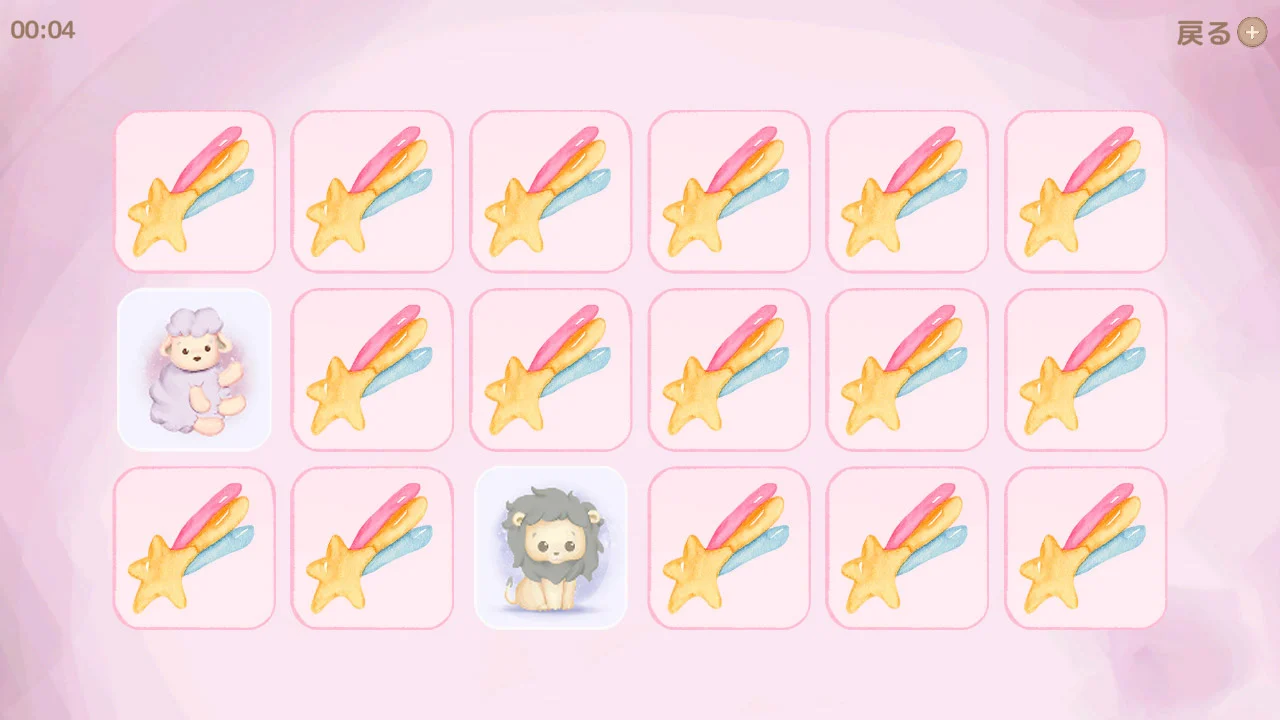Select the revealed lion card
This screenshot has height=720, width=1280.
click(551, 548)
